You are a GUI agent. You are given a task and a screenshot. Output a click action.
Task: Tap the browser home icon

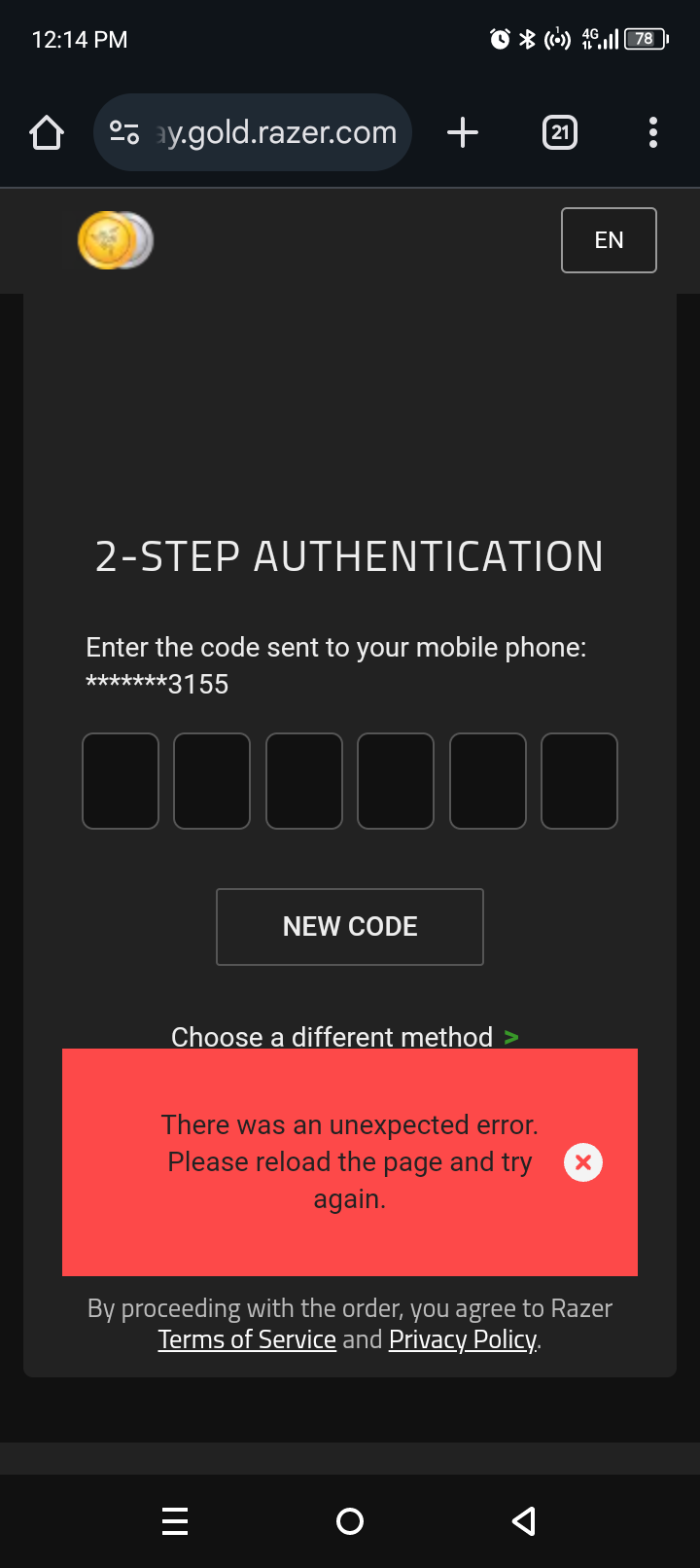click(47, 132)
